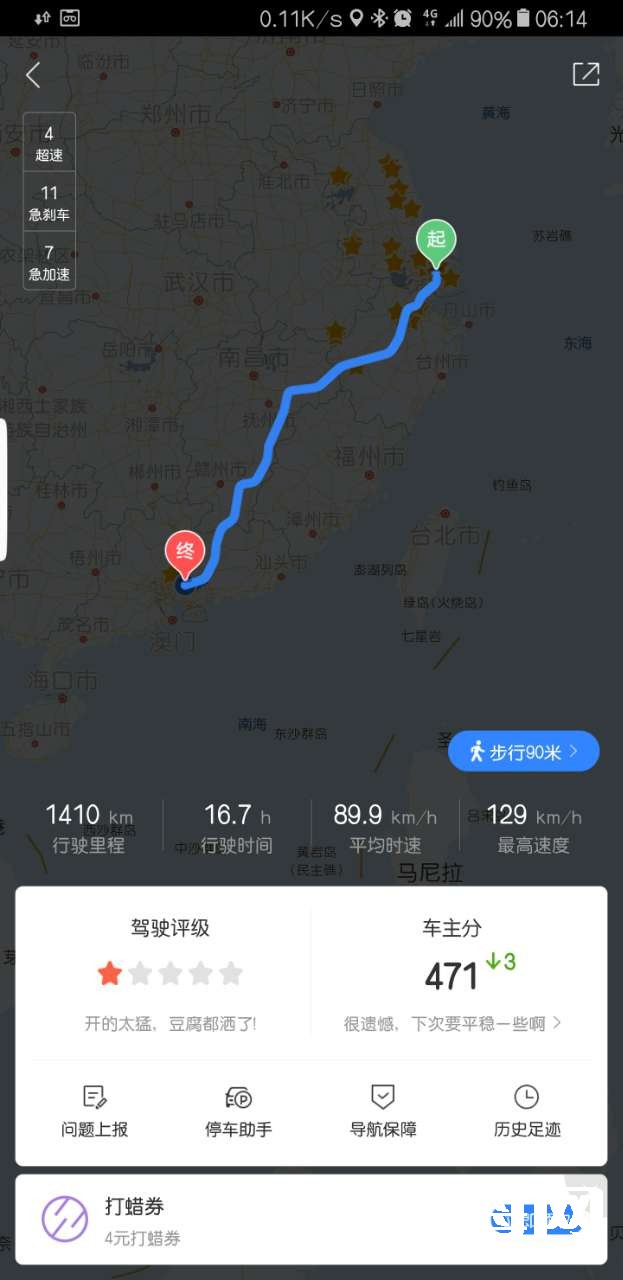Image resolution: width=623 pixels, height=1280 pixels.
Task: View the 急刹车 hard braking events
Action: (x=49, y=202)
